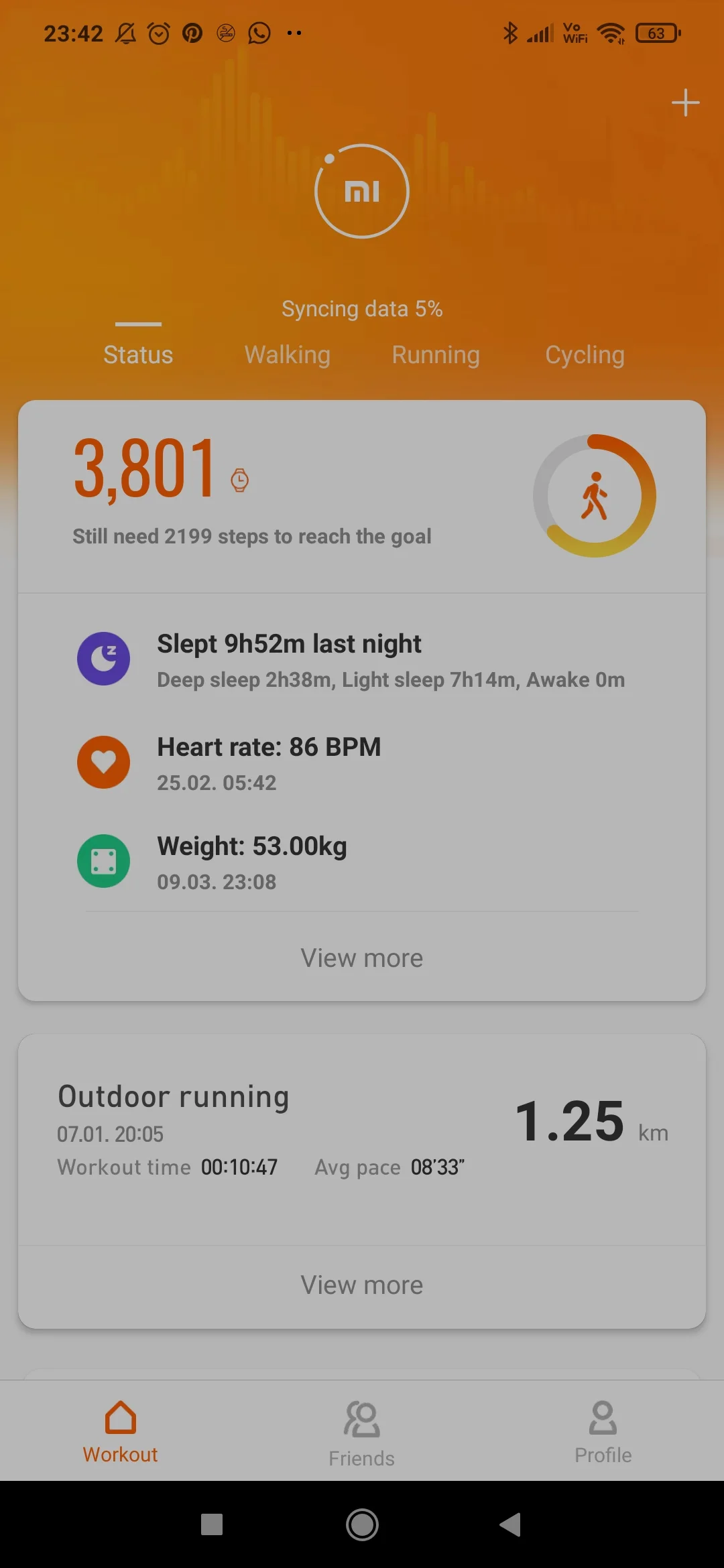The width and height of the screenshot is (724, 1568).
Task: Tap the system home button
Action: coord(362,1524)
